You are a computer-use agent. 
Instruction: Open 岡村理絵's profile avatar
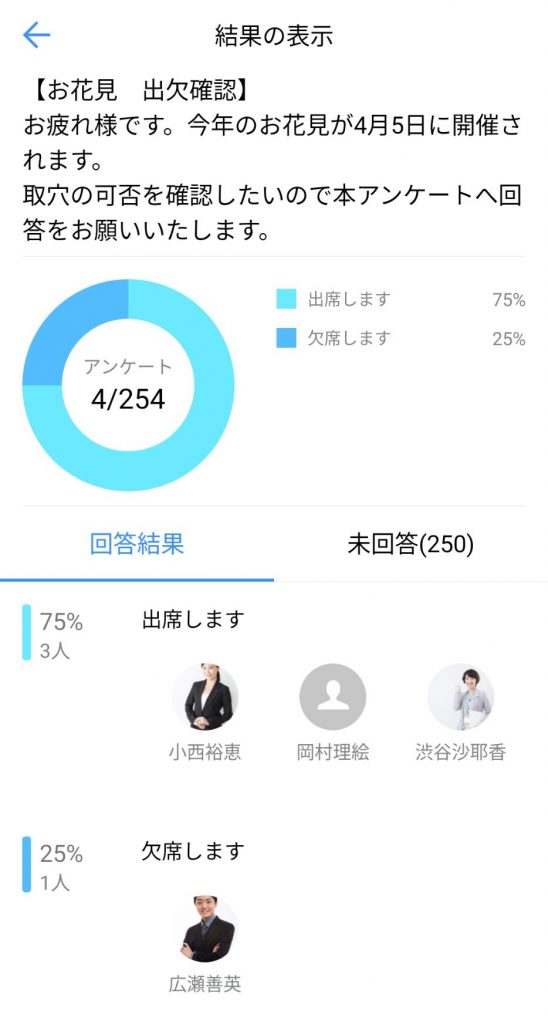tap(332, 697)
